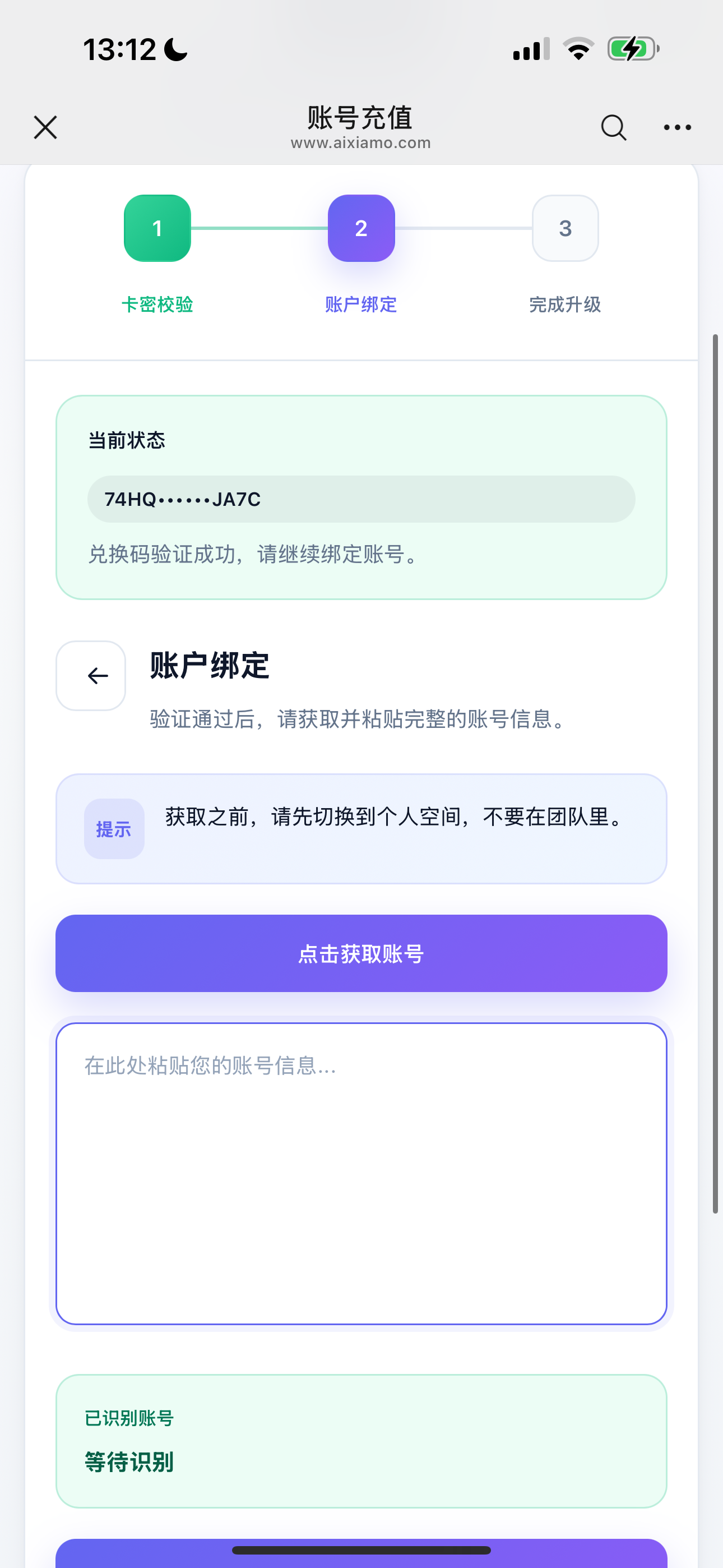
Task: Select the green step 1 circle
Action: pos(156,228)
